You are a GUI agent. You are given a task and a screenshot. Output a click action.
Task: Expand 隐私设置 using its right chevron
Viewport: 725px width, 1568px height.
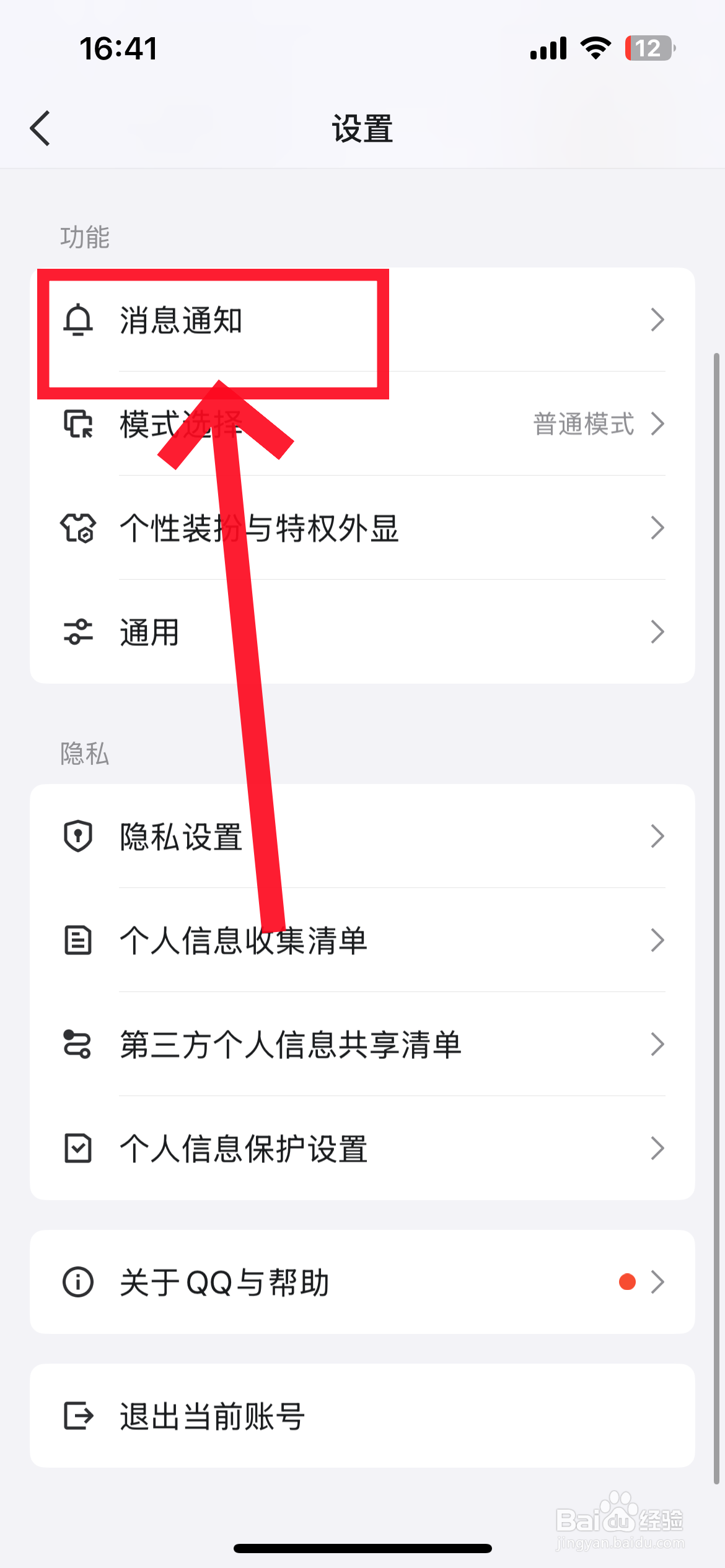[x=658, y=836]
